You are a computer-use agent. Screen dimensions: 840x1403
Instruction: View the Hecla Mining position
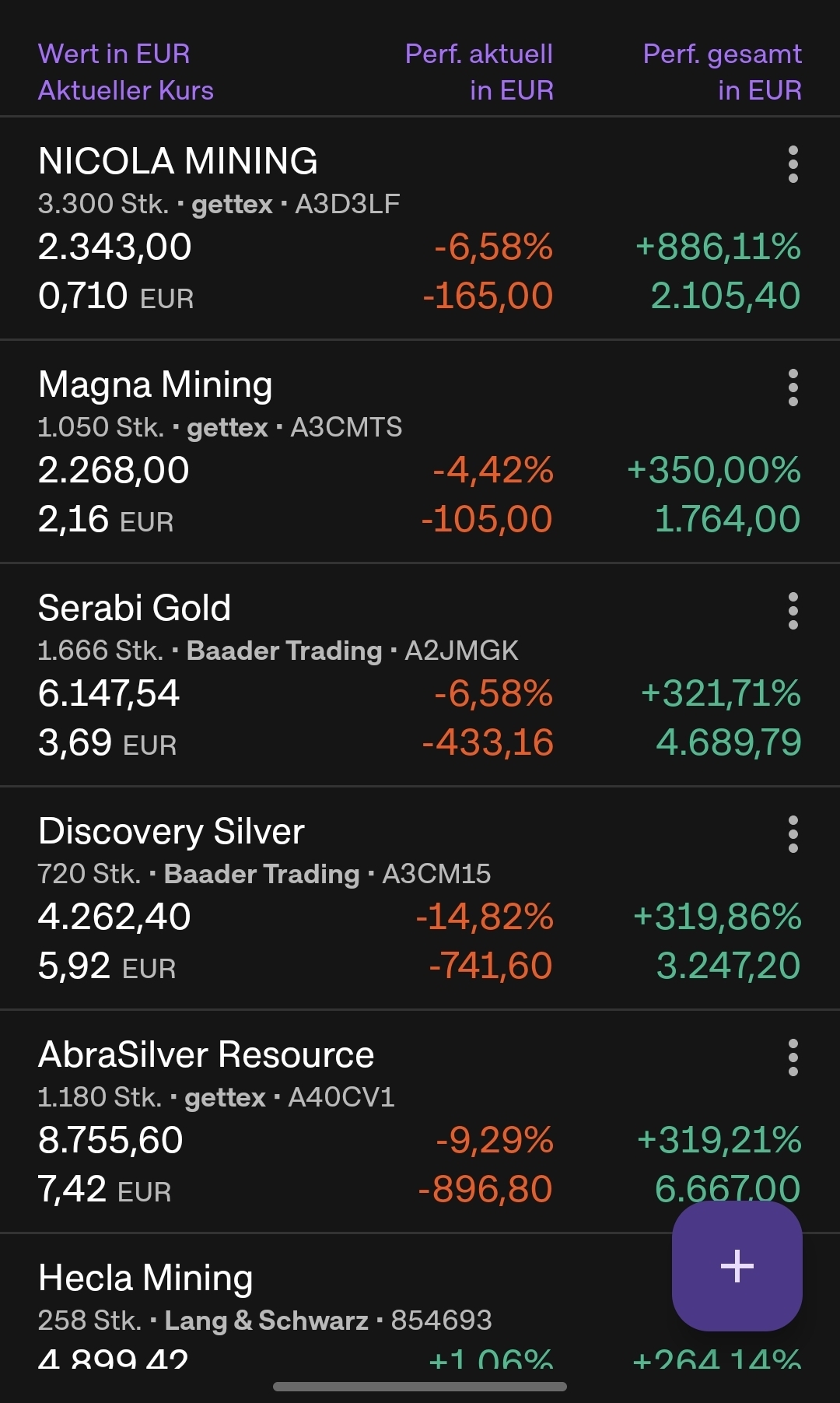[x=146, y=1278]
